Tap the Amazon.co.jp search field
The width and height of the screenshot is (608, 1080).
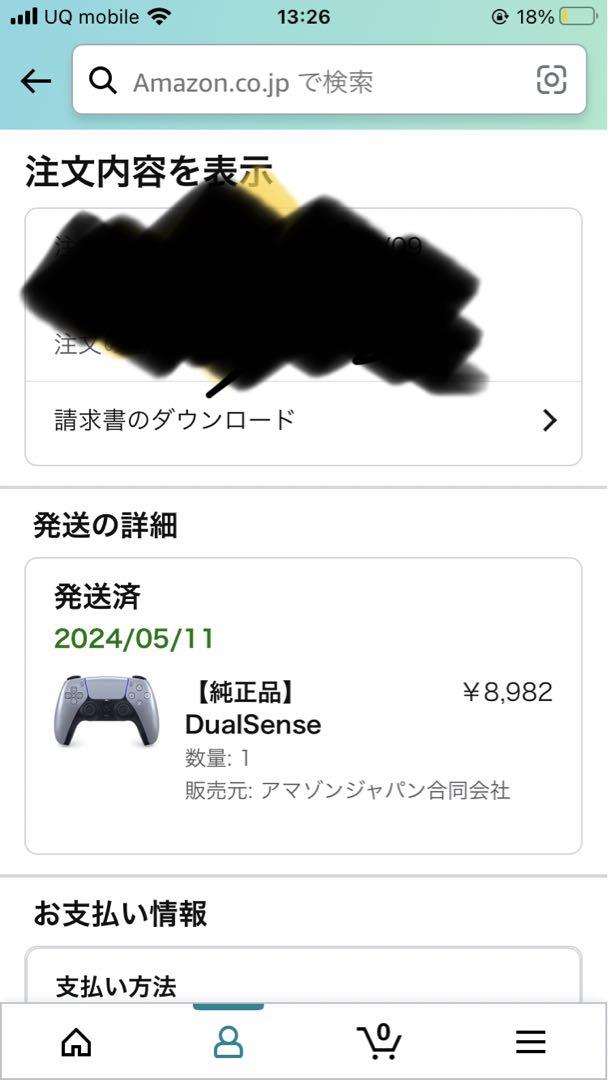329,80
